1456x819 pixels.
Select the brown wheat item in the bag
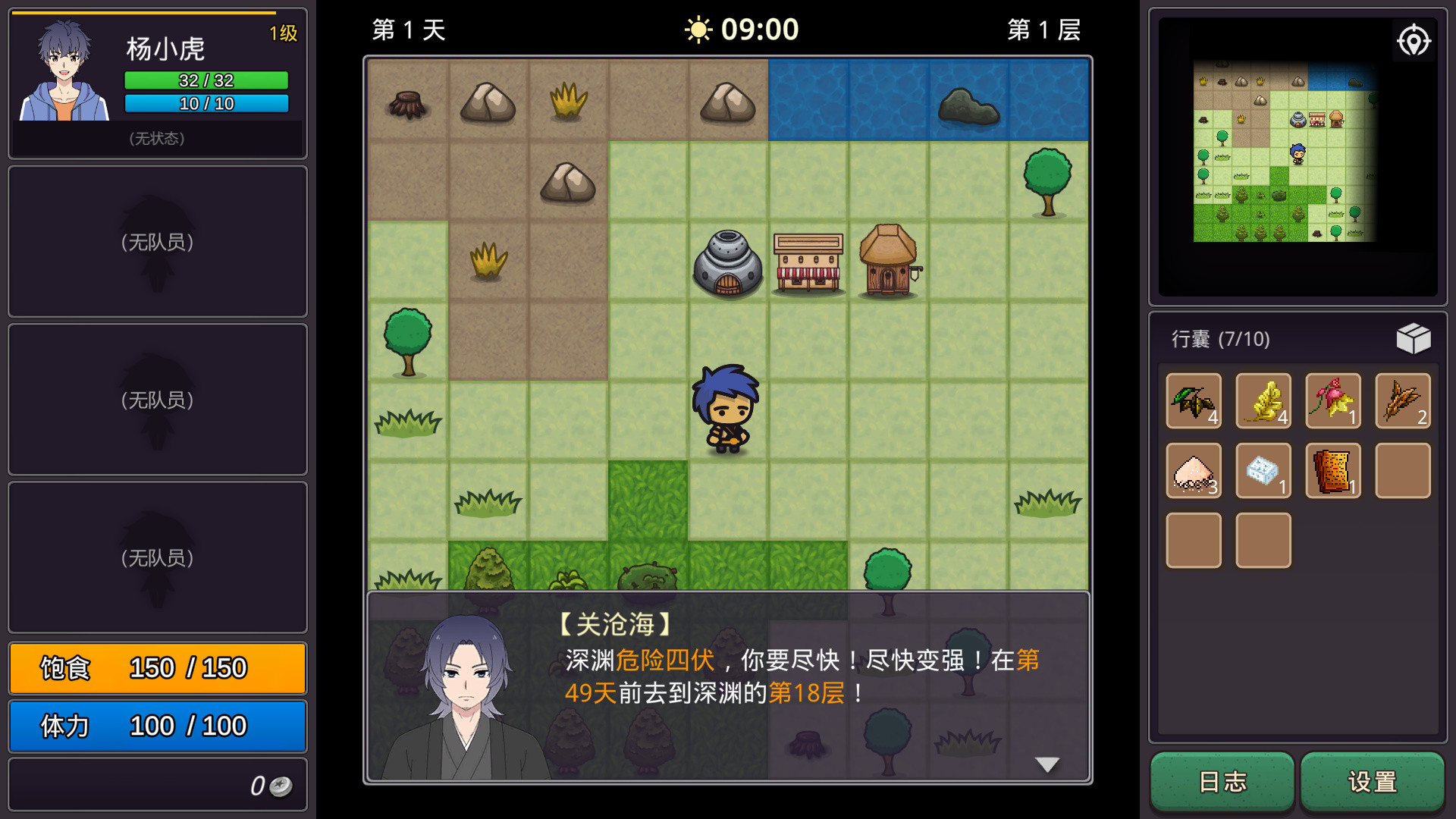(1402, 400)
